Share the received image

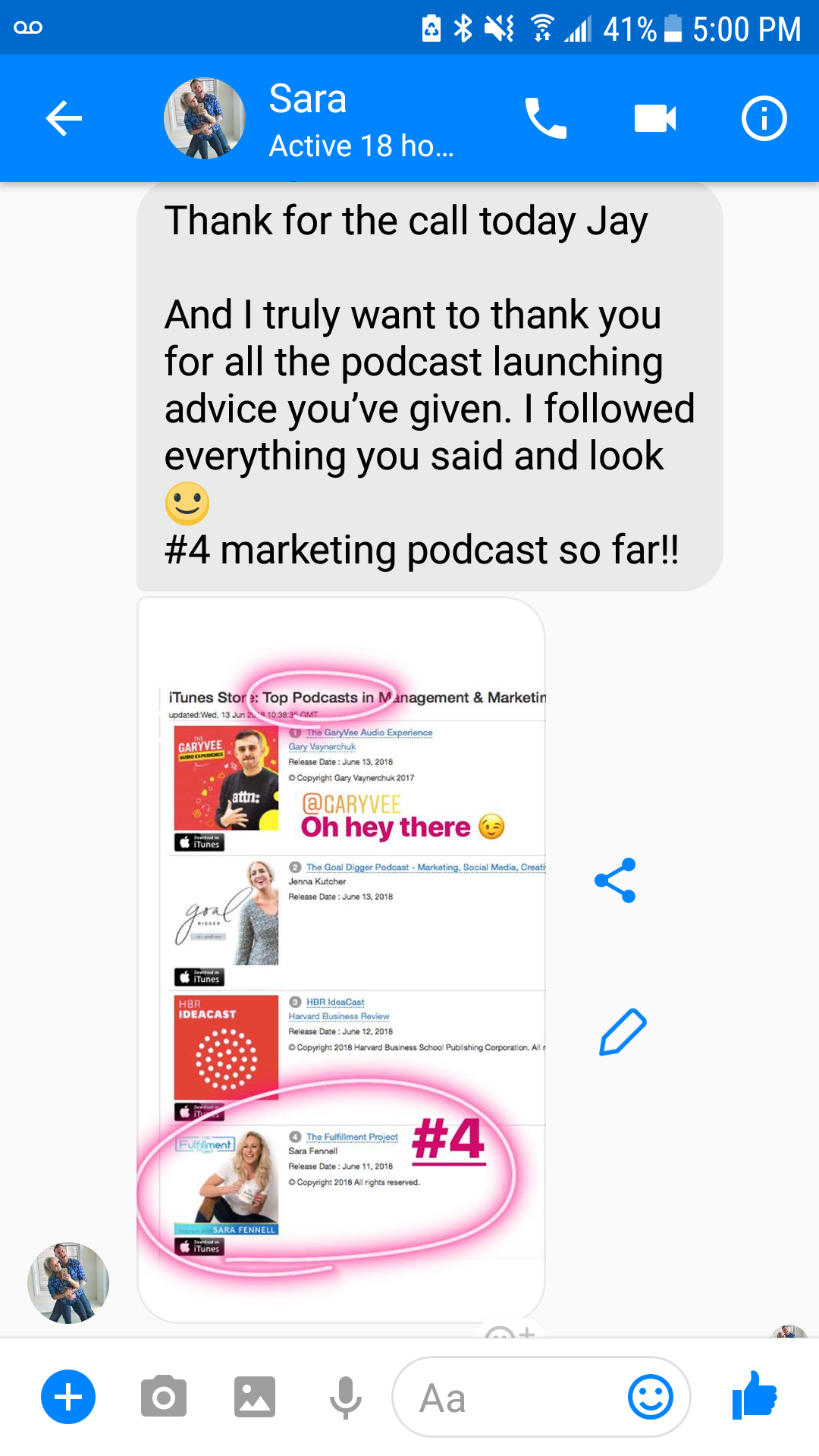point(615,880)
